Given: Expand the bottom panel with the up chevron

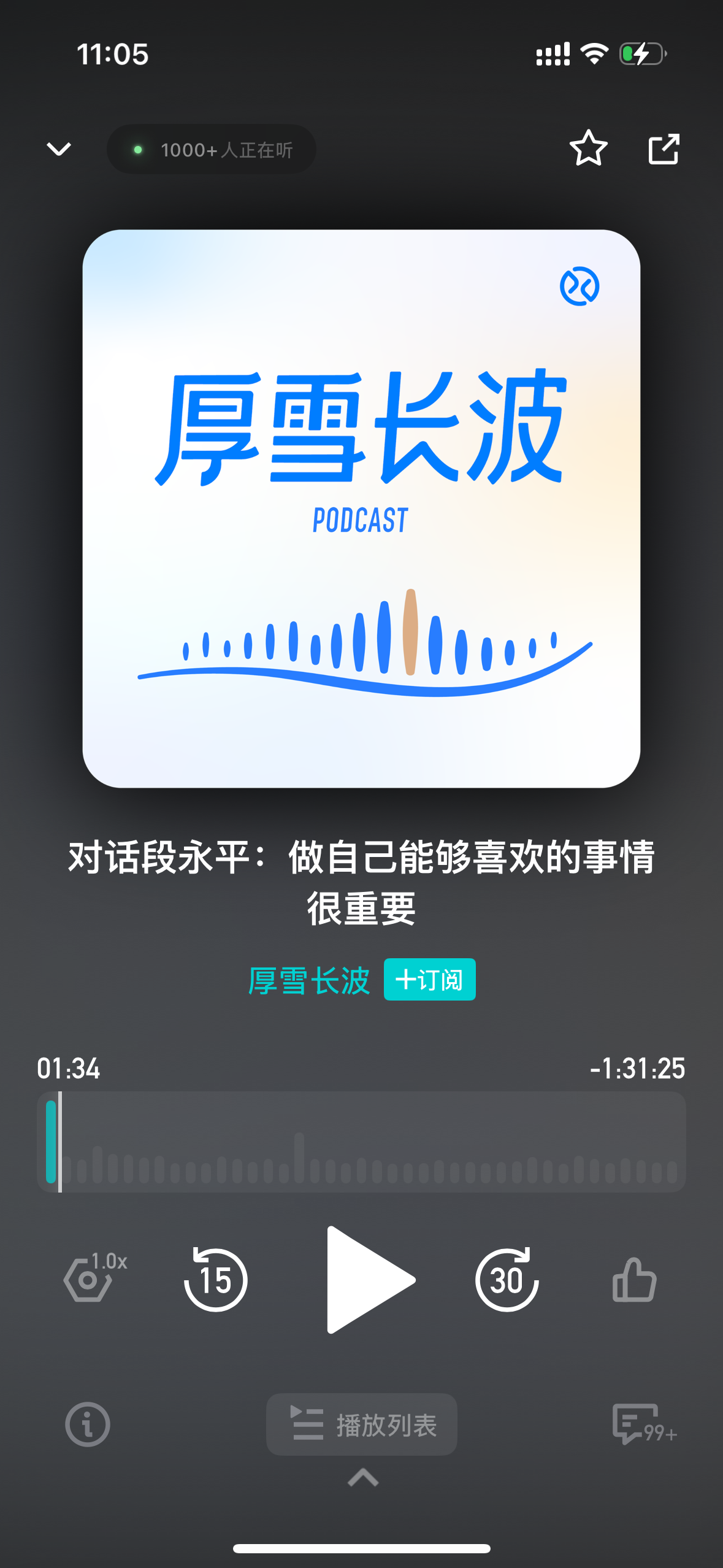Looking at the screenshot, I should pos(363,1478).
